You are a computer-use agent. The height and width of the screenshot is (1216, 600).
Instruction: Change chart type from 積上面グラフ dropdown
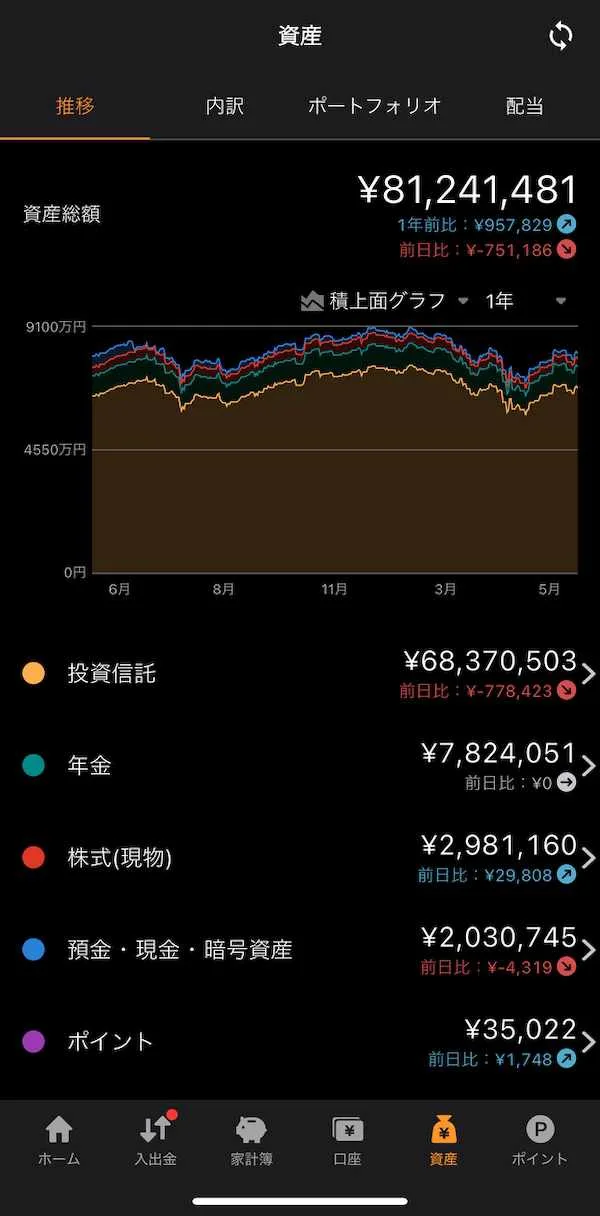click(385, 301)
